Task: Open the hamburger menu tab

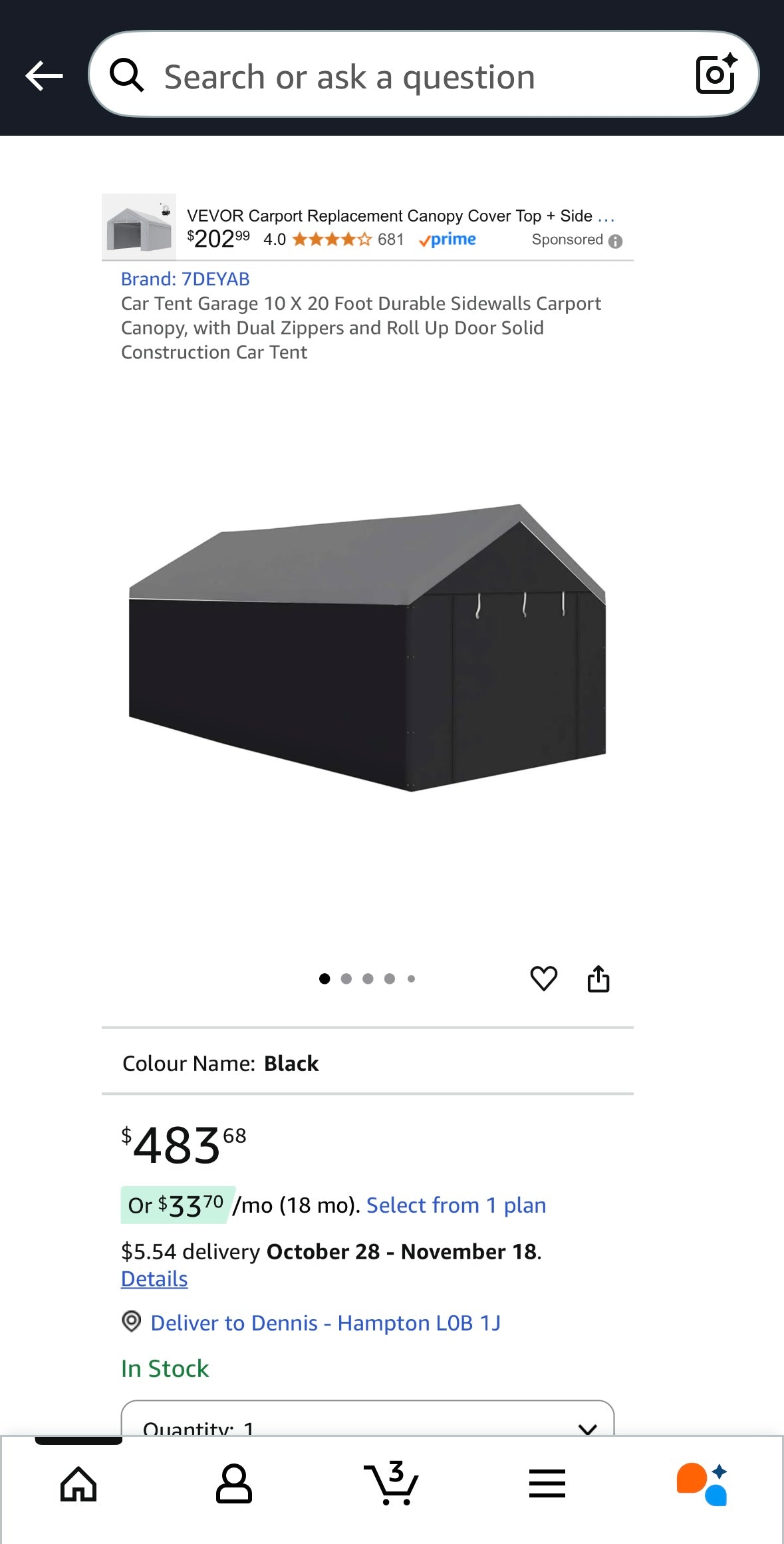Action: pyautogui.click(x=547, y=1484)
